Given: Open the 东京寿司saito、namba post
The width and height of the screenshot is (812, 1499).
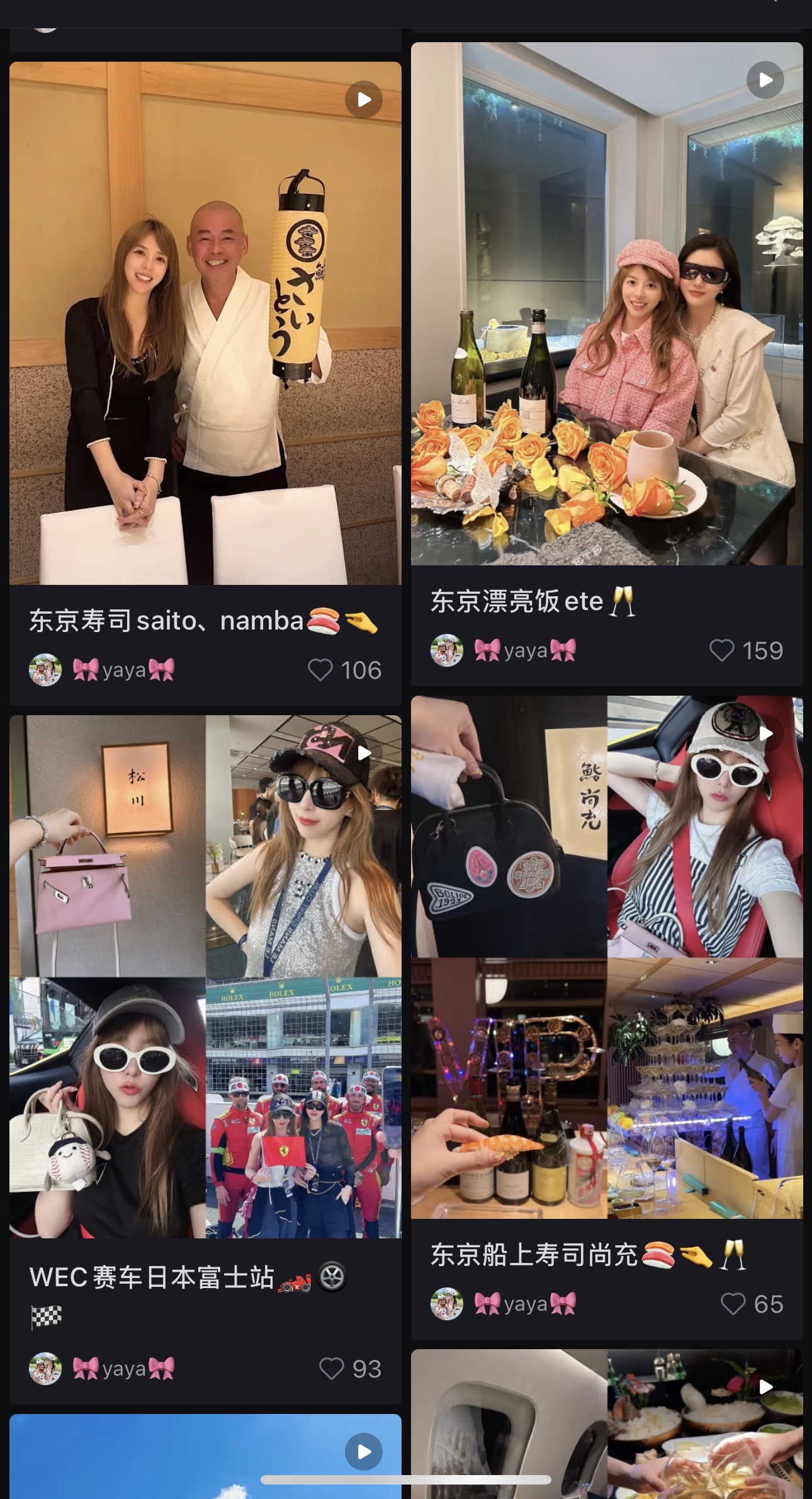Looking at the screenshot, I should point(205,324).
